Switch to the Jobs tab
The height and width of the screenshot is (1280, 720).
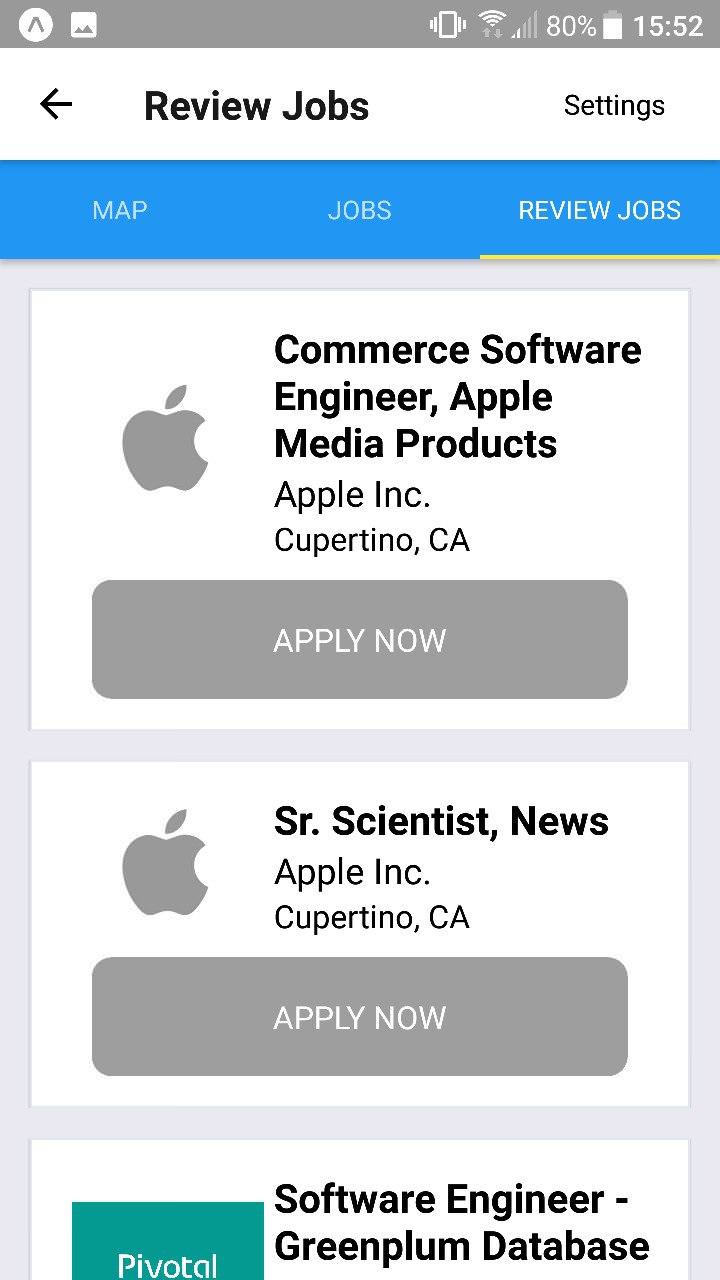(360, 210)
